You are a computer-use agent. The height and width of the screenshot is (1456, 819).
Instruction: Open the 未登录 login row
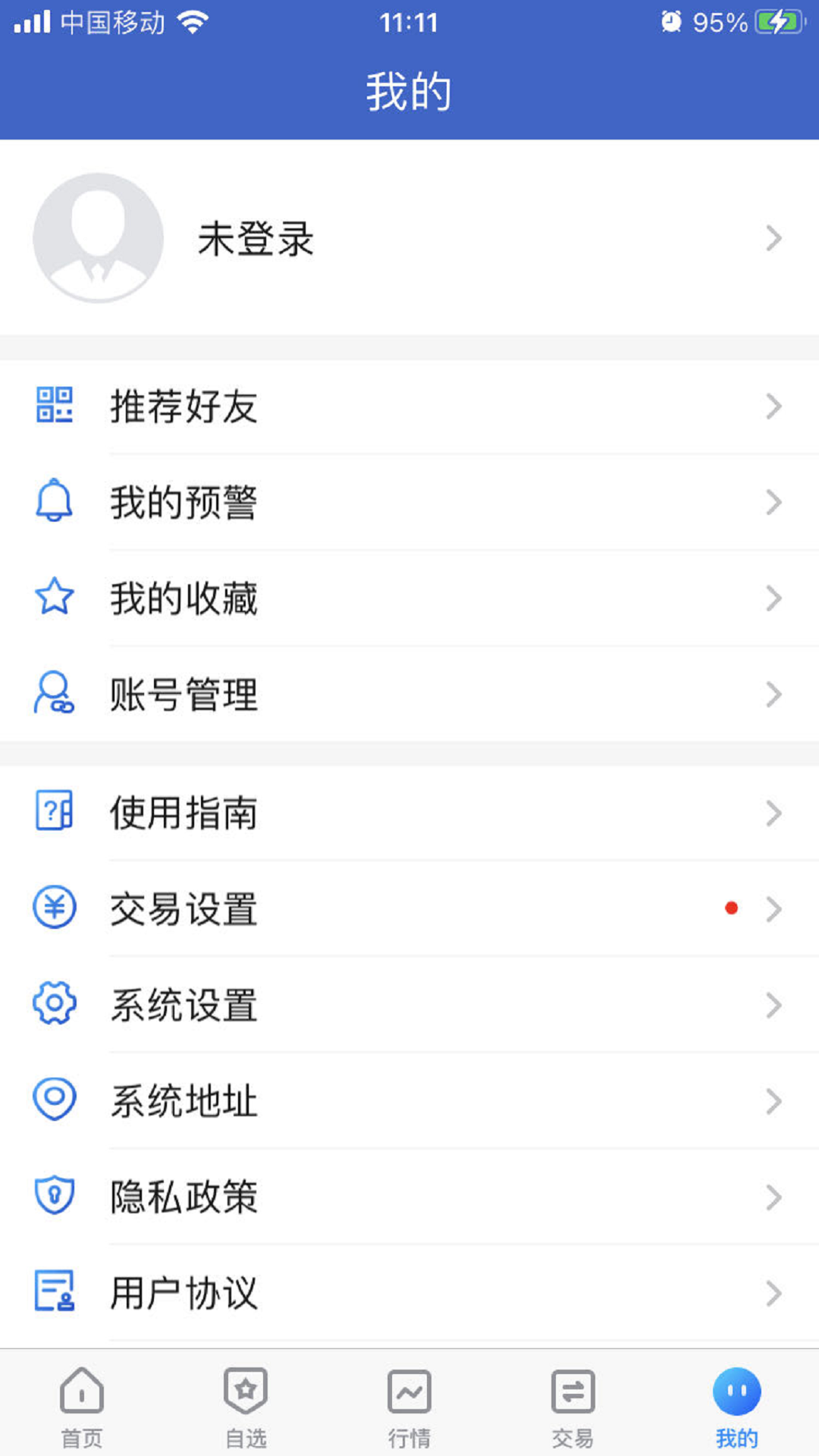tap(409, 238)
